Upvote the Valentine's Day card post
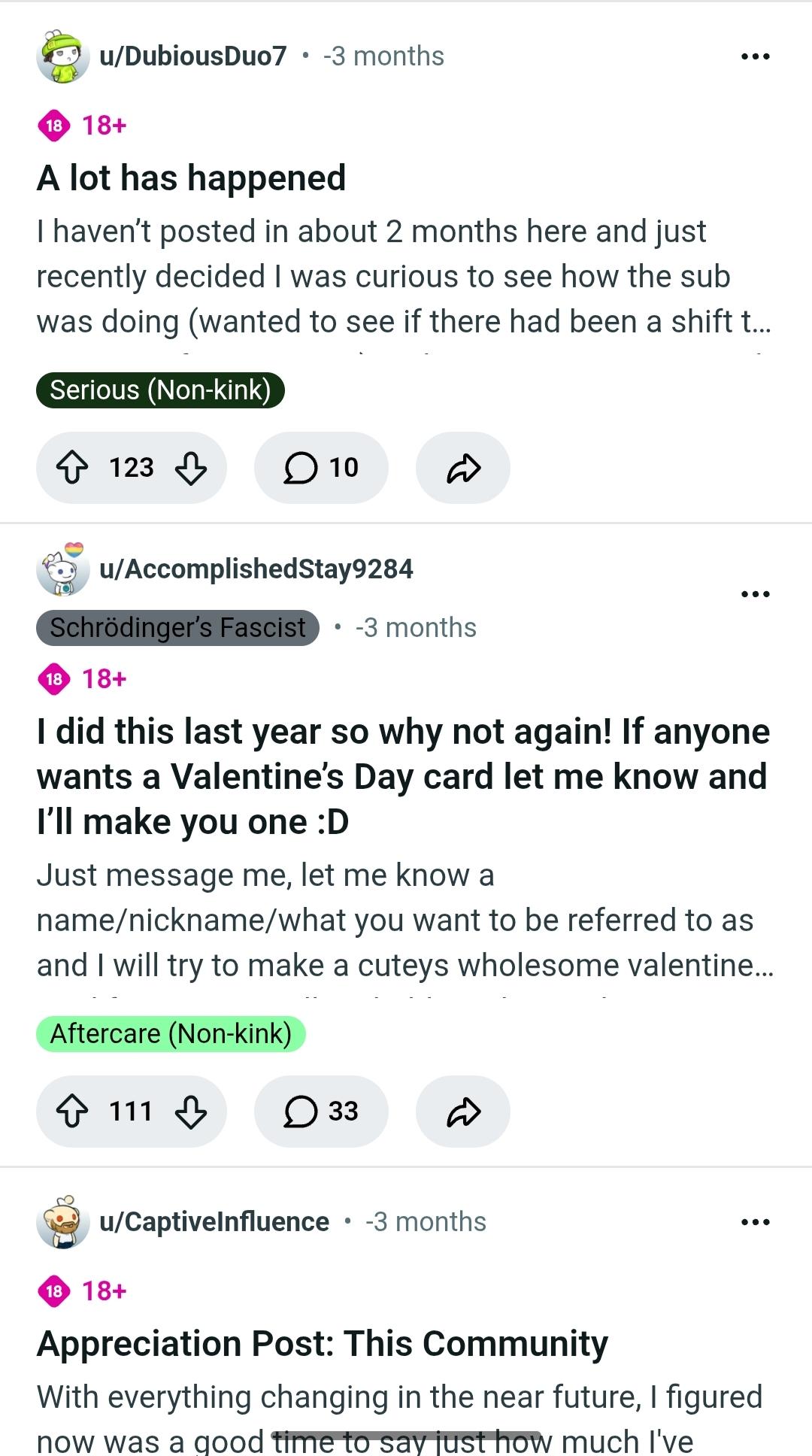This screenshot has width=812, height=1456. coord(72,1112)
